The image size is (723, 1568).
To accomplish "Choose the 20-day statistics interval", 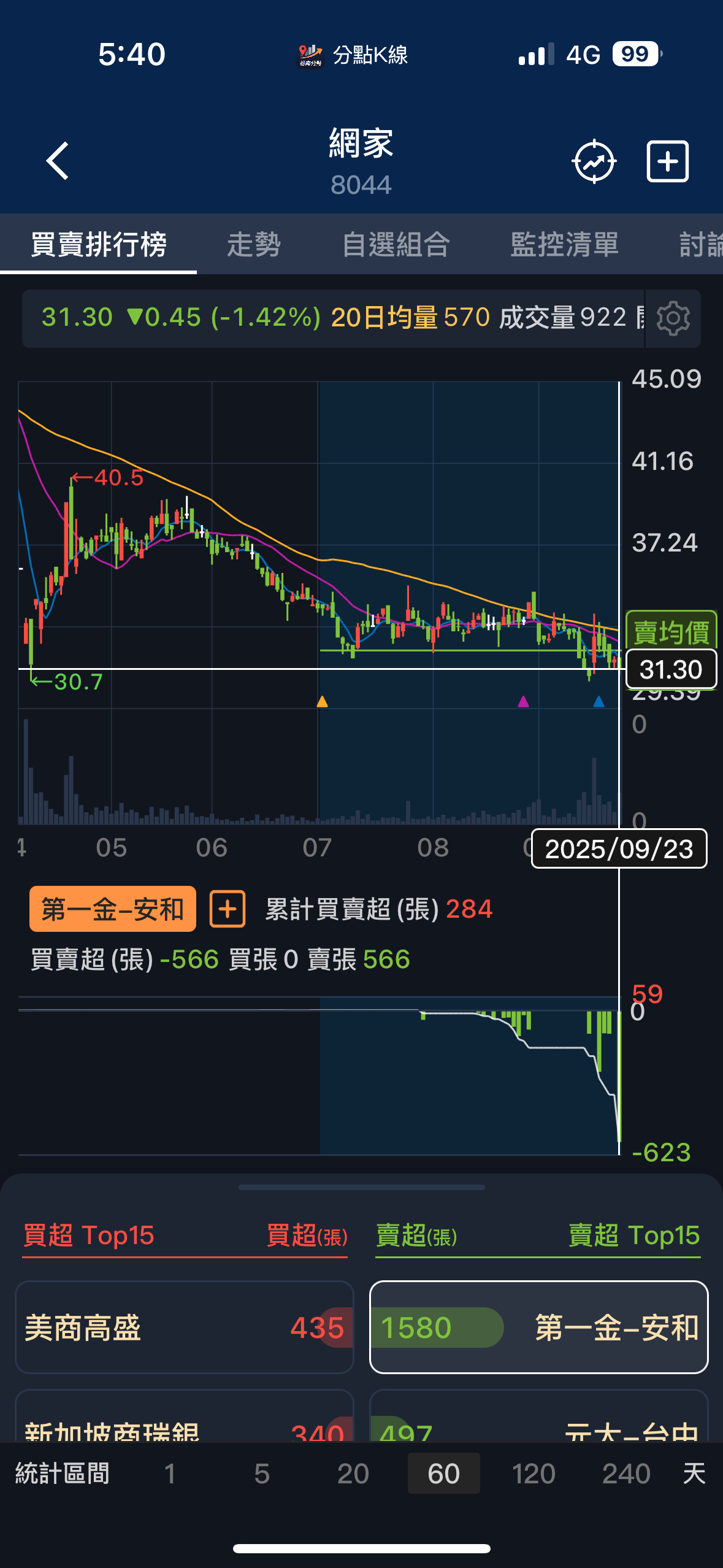I will (x=353, y=1474).
